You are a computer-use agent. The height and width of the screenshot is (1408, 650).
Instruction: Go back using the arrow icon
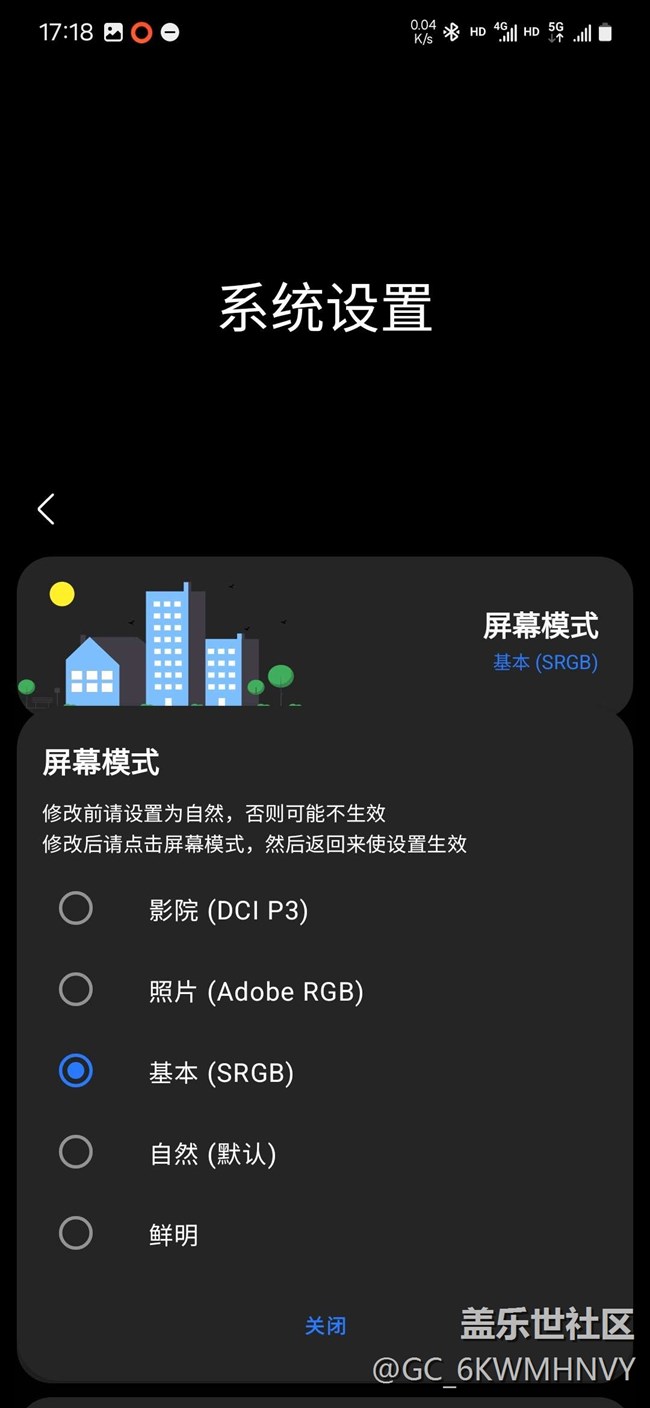click(x=46, y=509)
